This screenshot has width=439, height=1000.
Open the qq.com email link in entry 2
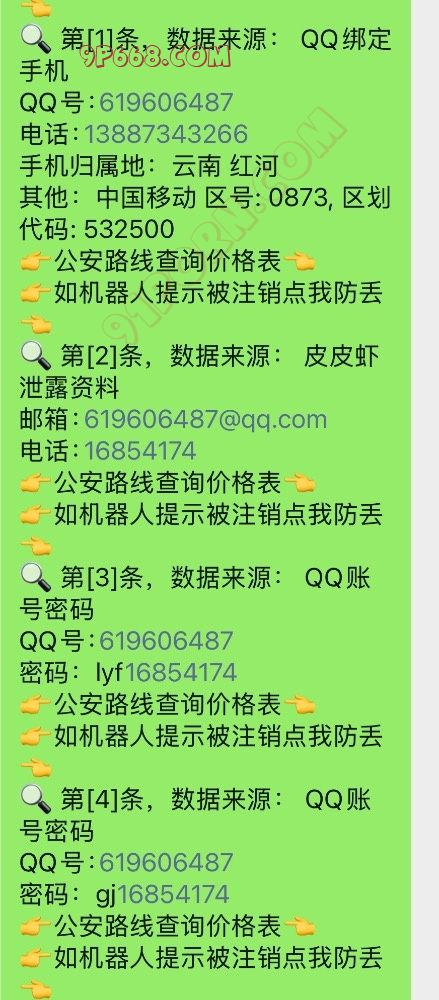[x=205, y=420]
